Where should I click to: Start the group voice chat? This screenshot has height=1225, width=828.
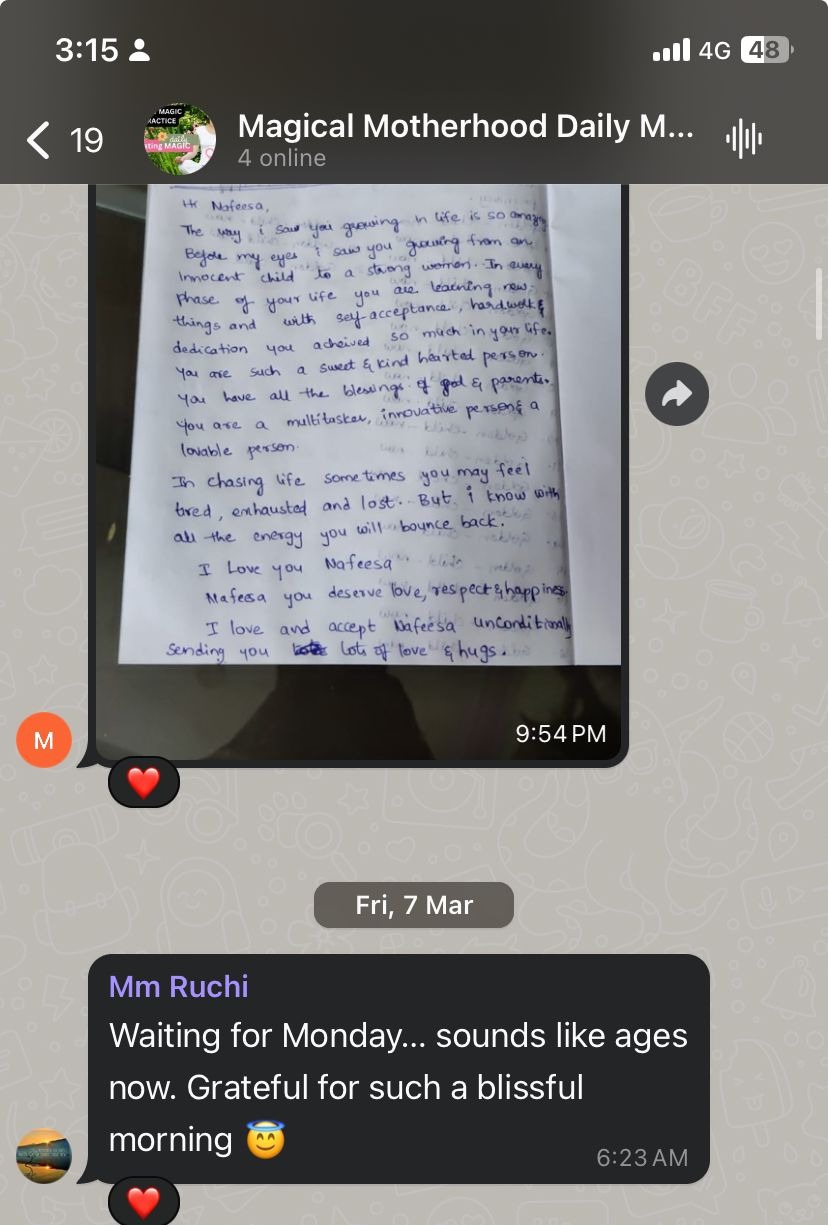pos(743,139)
